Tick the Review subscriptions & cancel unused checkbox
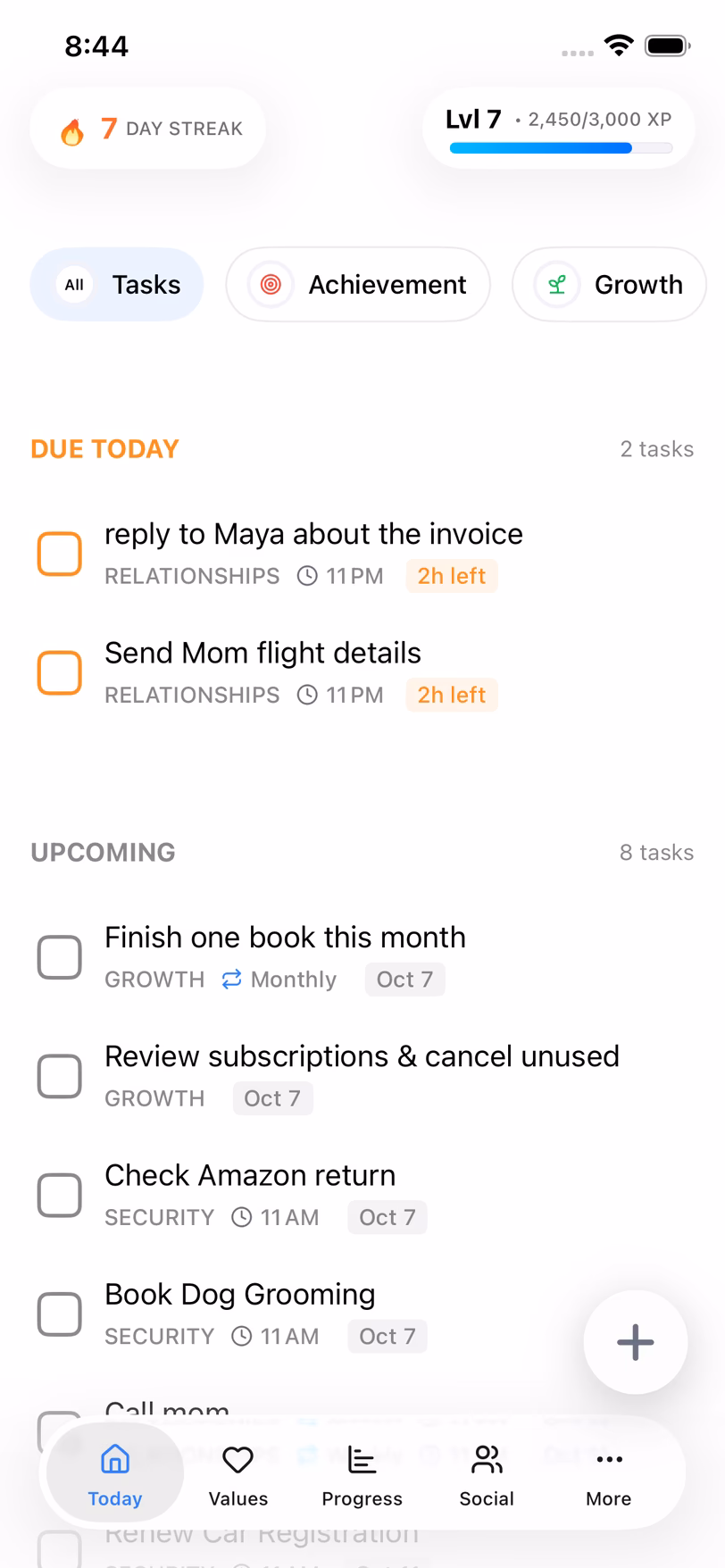The width and height of the screenshot is (725, 1568). (60, 1076)
